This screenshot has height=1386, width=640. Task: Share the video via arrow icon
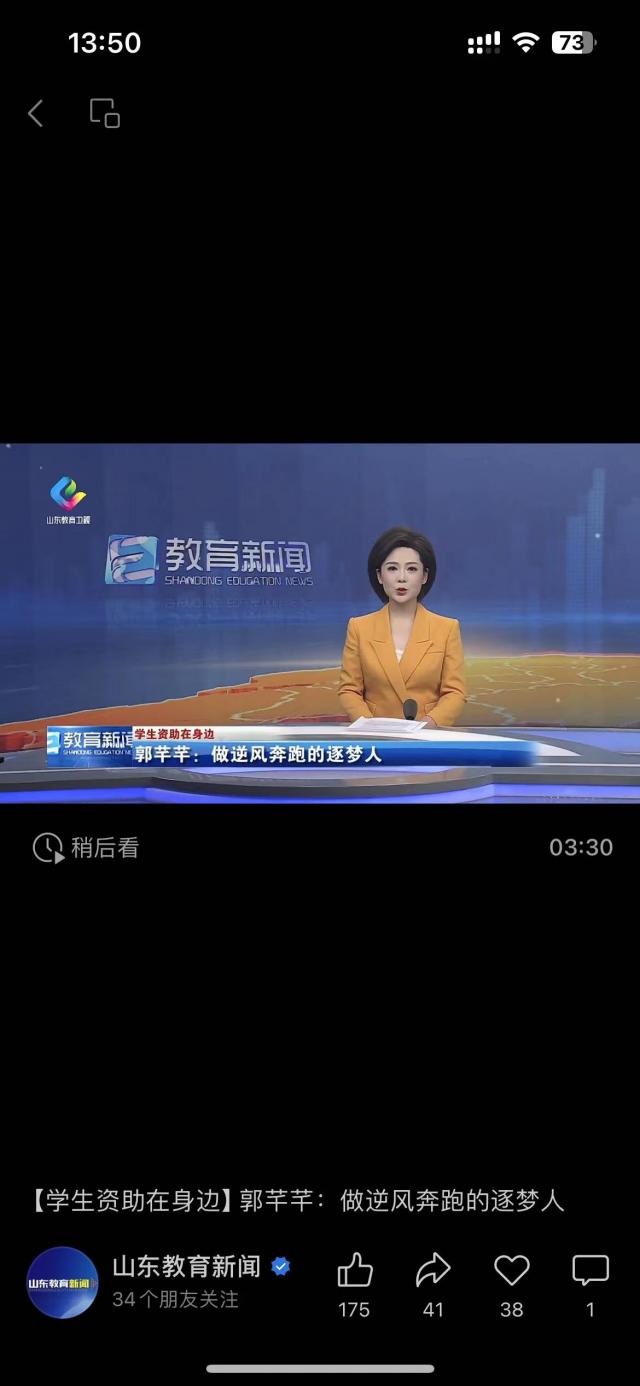(433, 1271)
